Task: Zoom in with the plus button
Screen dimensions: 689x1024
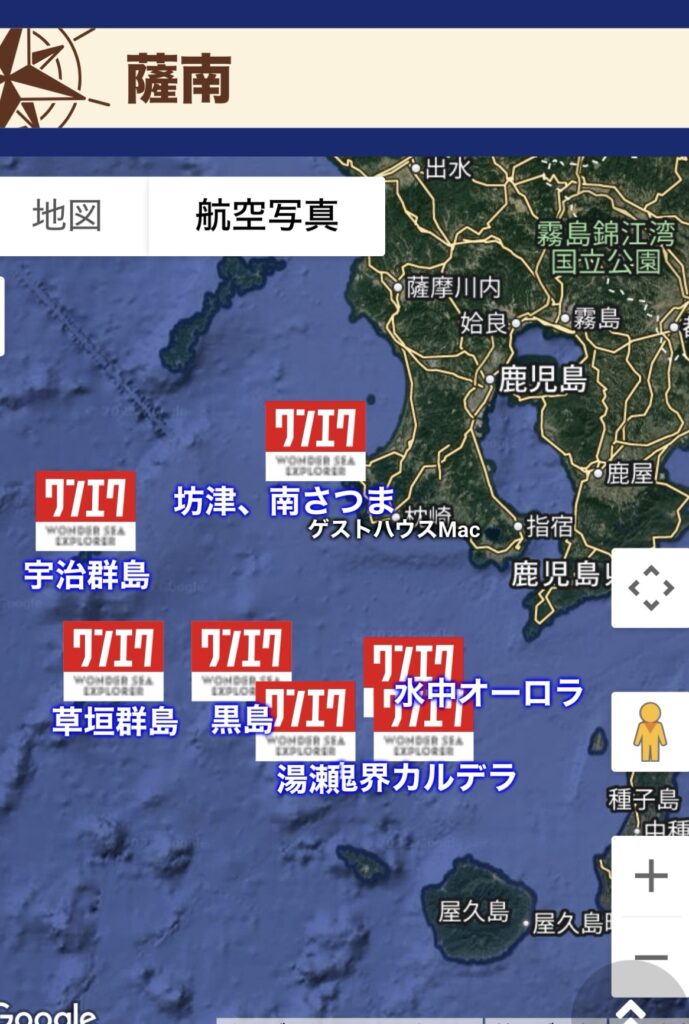Action: [650, 876]
